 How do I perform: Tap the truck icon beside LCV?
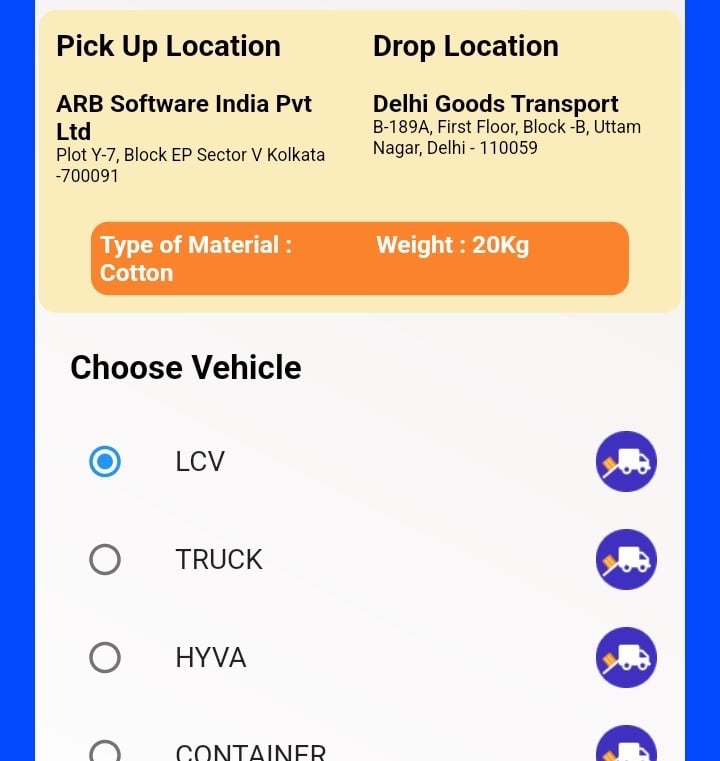pos(626,461)
